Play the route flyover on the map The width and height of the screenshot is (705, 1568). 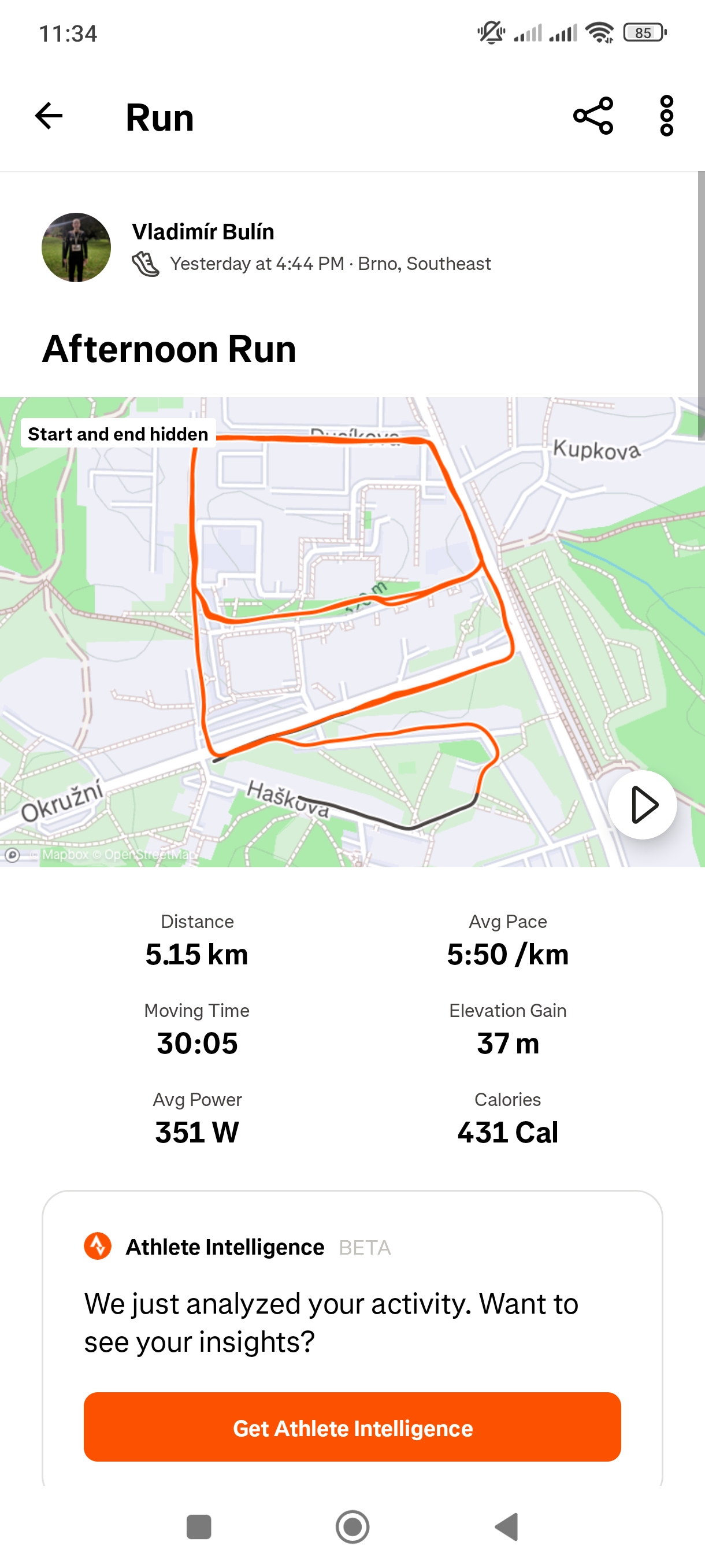coord(643,804)
